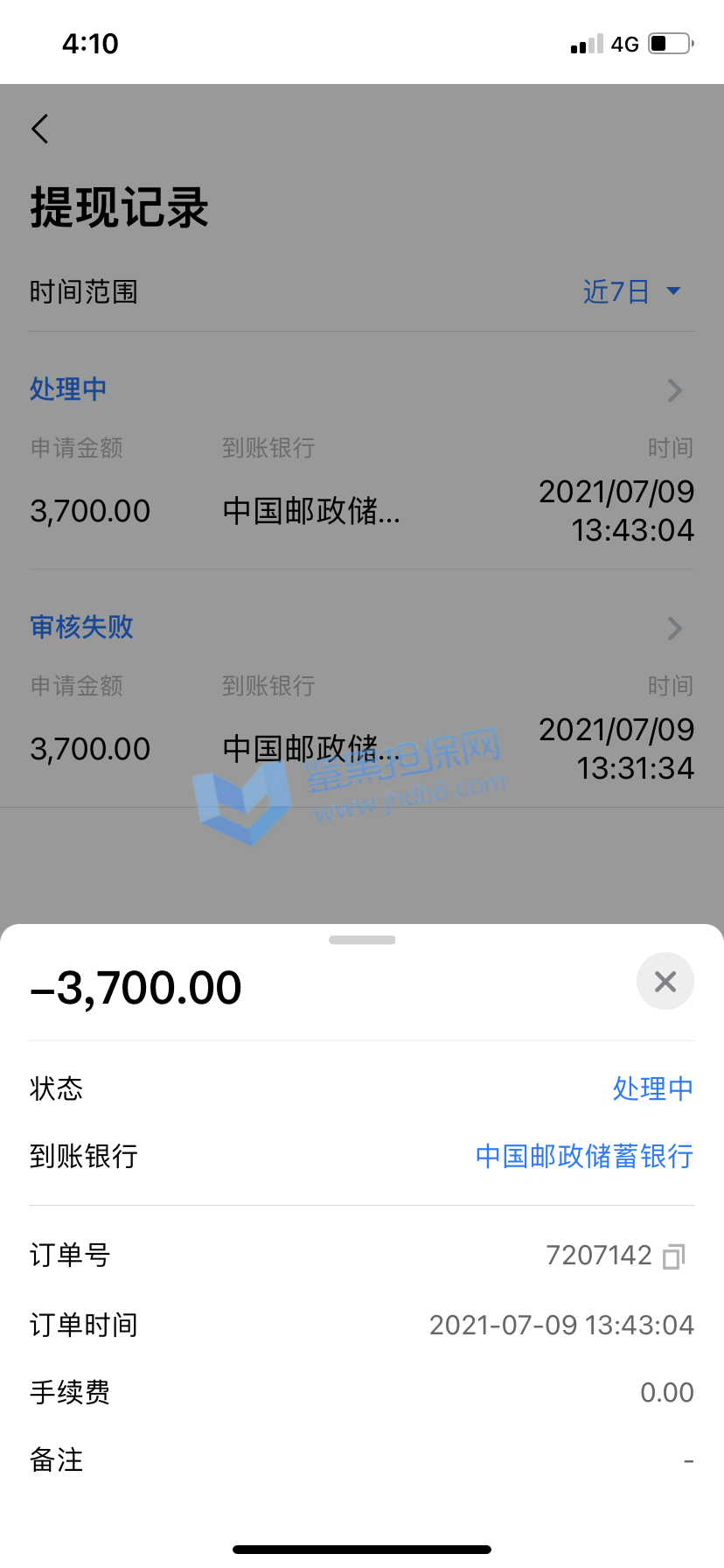724x1568 pixels.
Task: Open the 近7日 time range dropdown
Action: tap(631, 291)
